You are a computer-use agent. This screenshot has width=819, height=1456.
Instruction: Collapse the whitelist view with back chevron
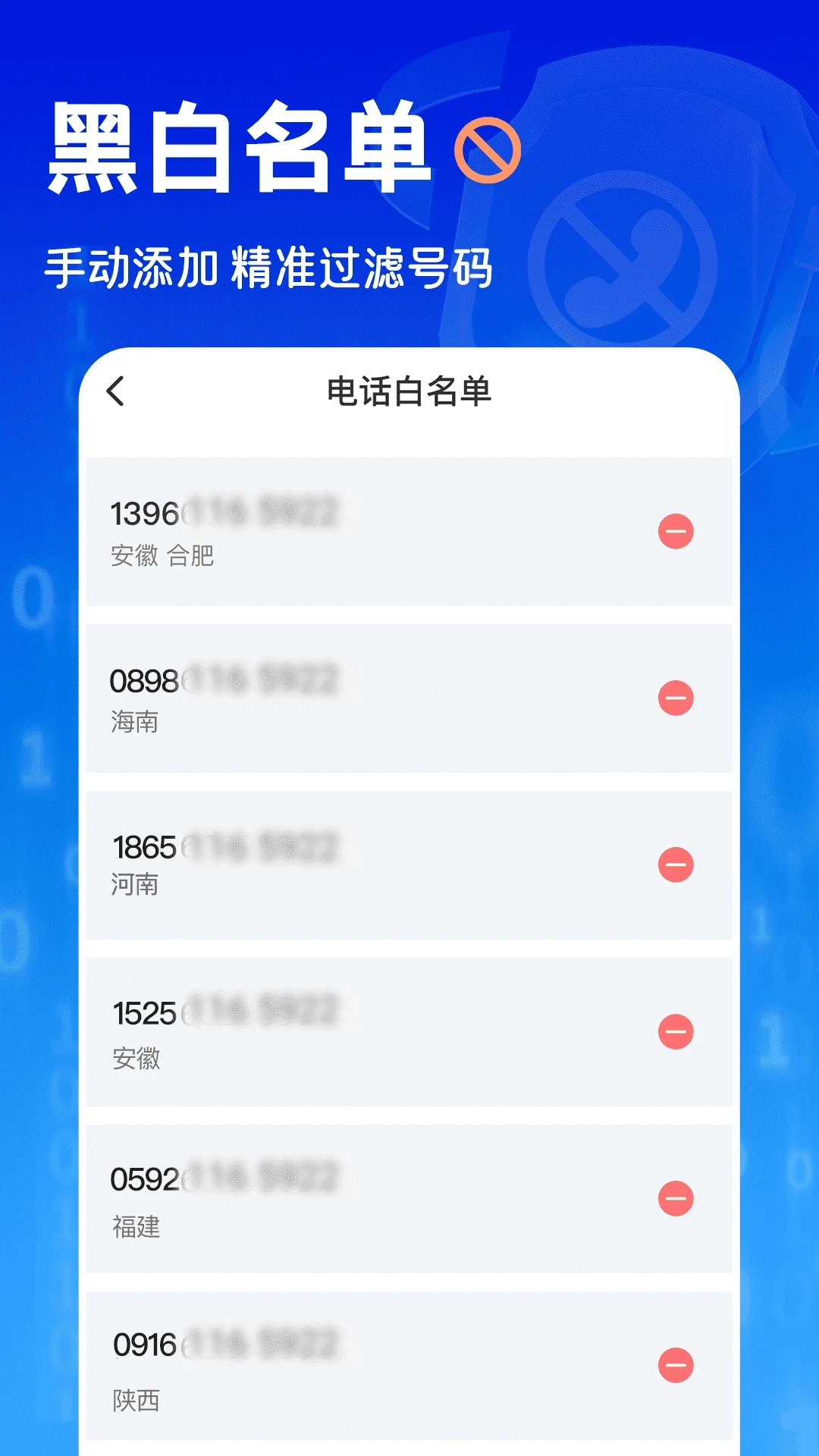(115, 391)
